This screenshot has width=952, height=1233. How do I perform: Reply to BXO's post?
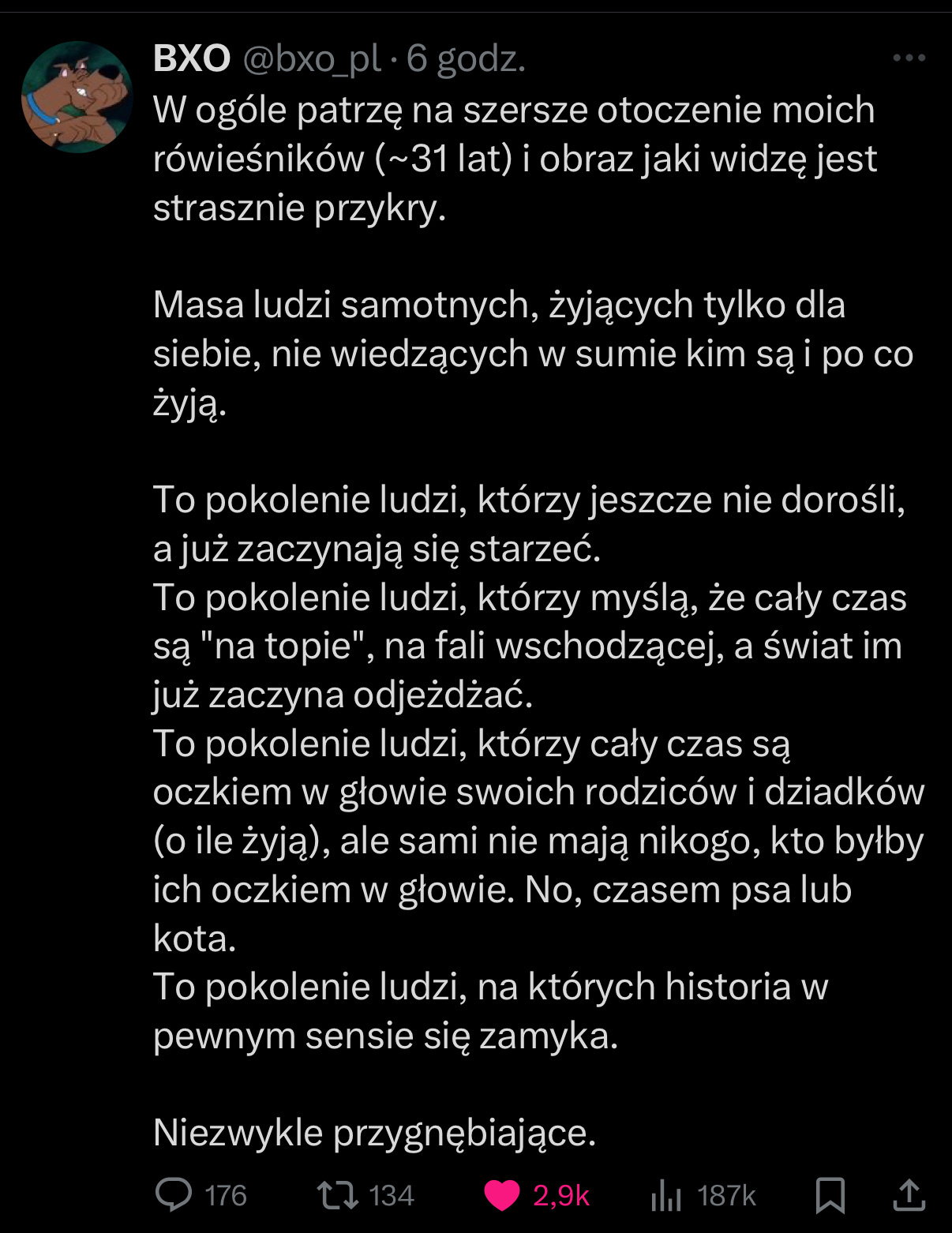[x=174, y=1194]
